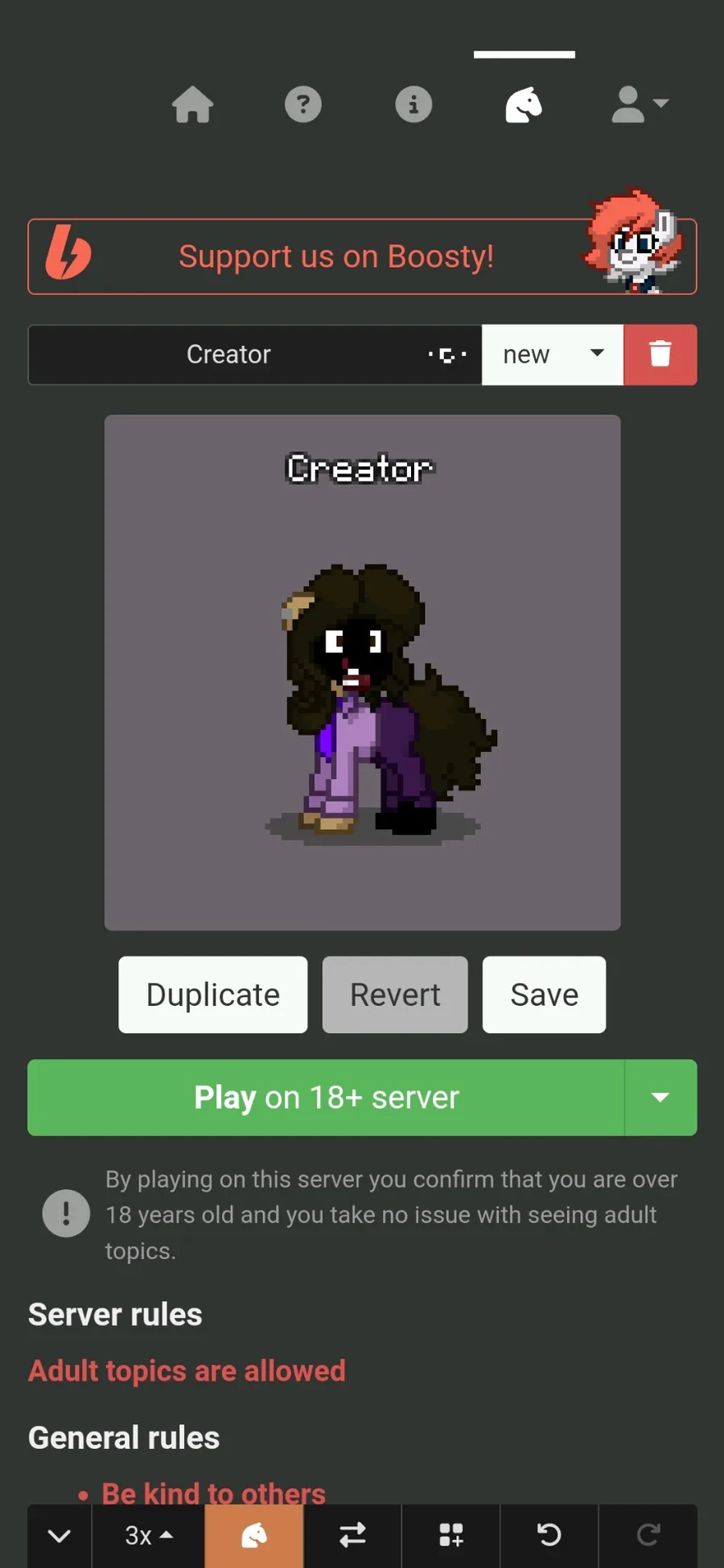Image resolution: width=724 pixels, height=1568 pixels.
Task: Open the help question mark page
Action: (x=303, y=105)
